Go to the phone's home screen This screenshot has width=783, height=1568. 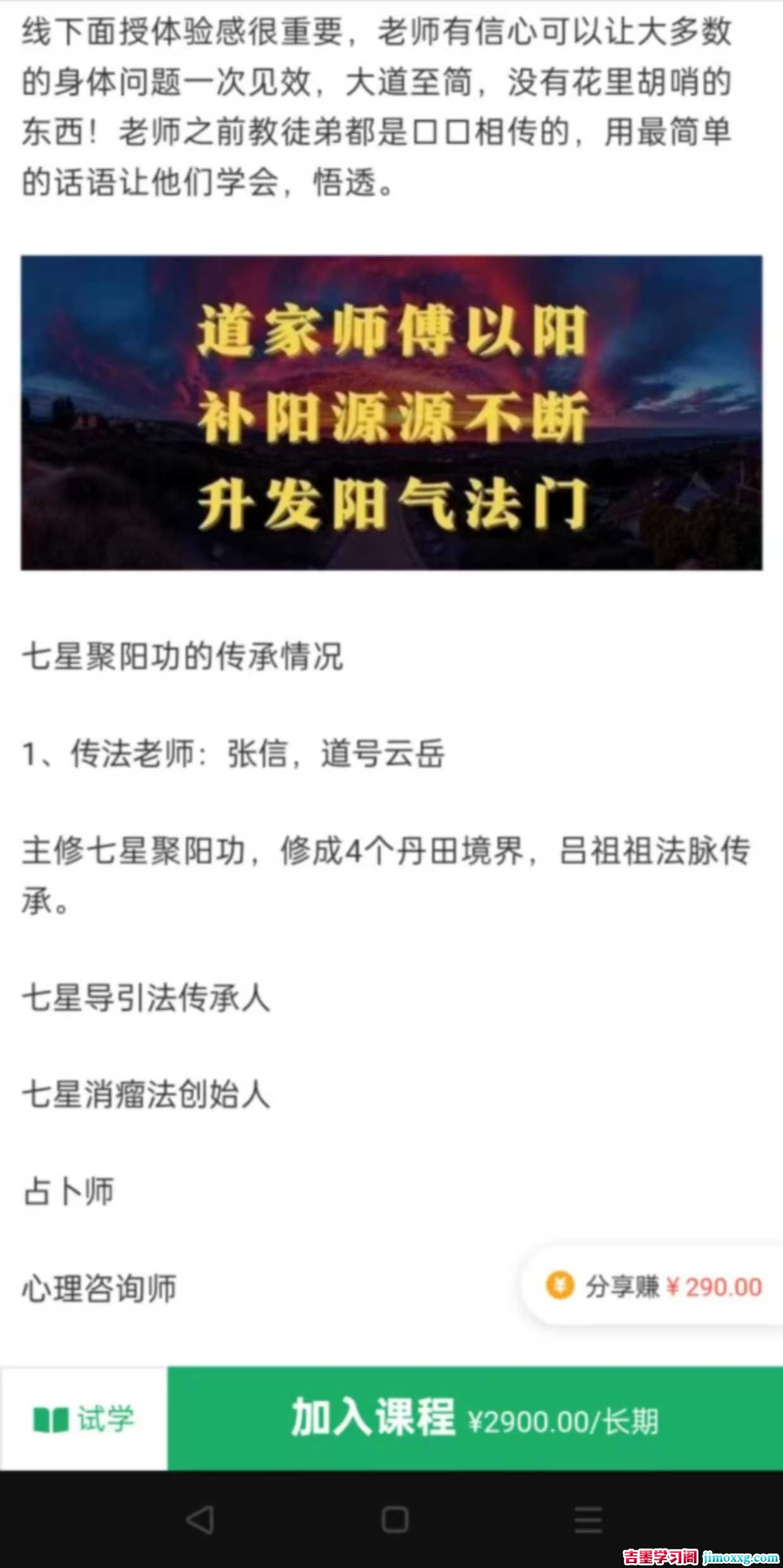point(395,1519)
